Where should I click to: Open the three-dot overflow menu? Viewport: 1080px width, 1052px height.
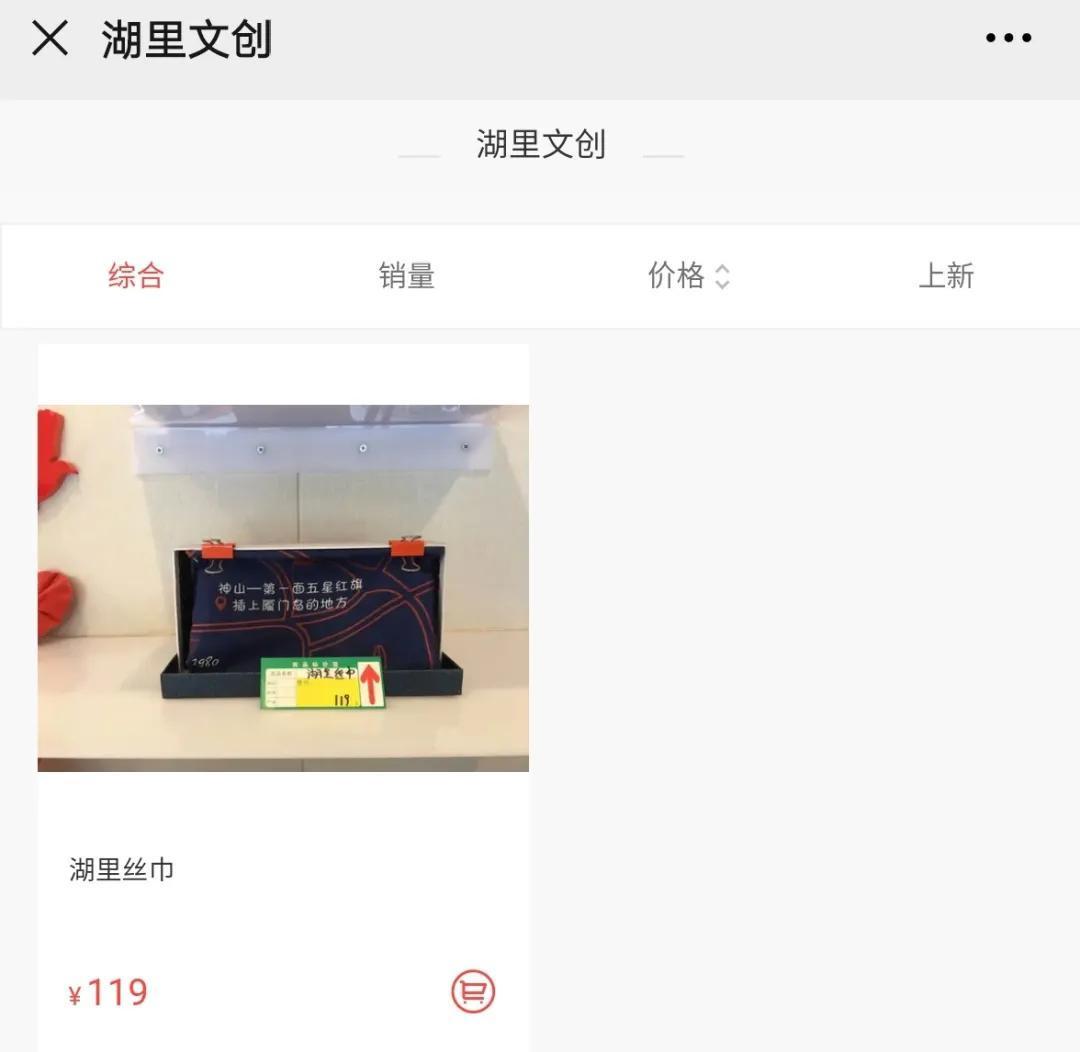click(x=1008, y=39)
